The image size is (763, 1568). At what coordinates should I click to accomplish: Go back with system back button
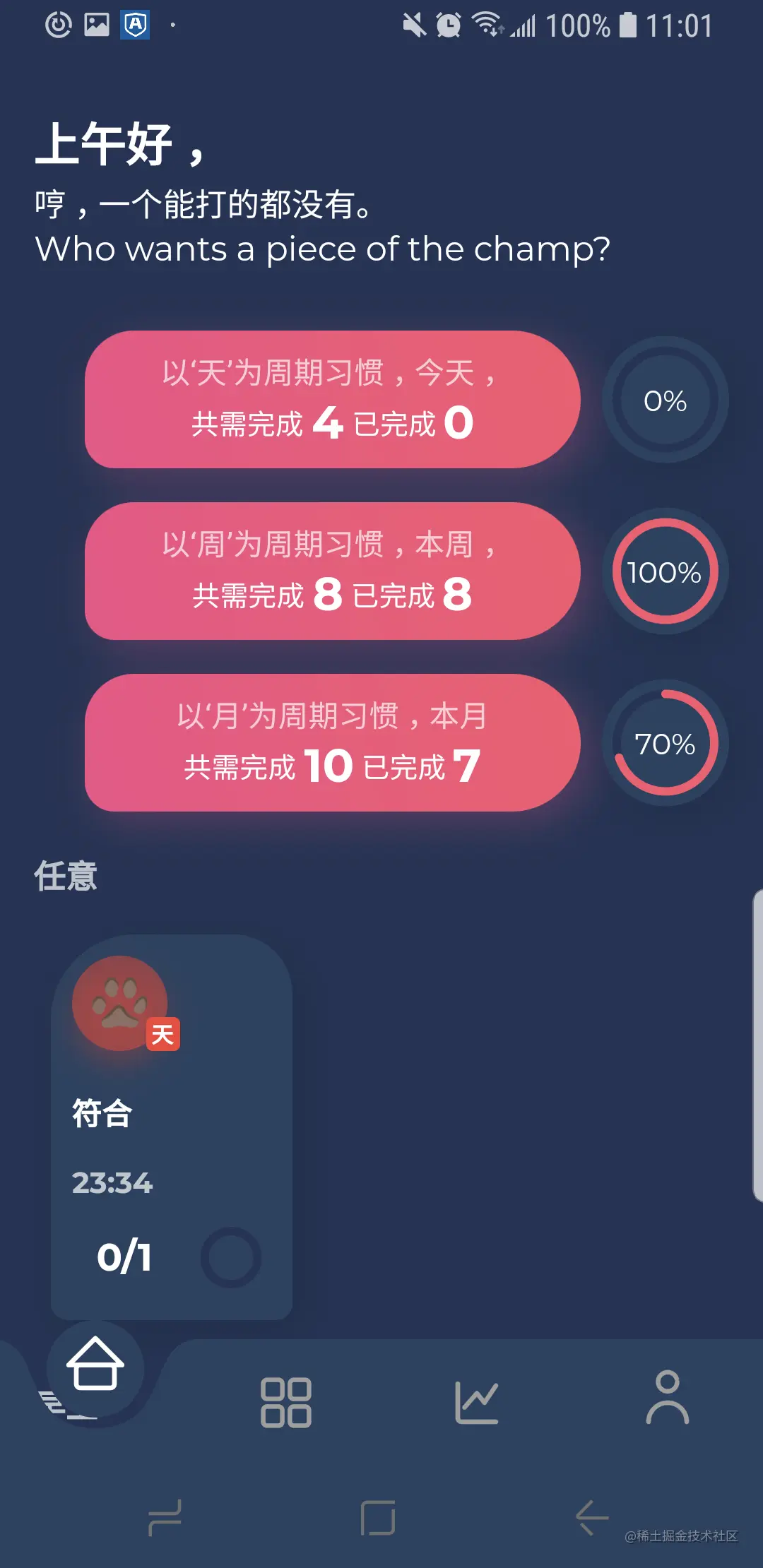[592, 1517]
